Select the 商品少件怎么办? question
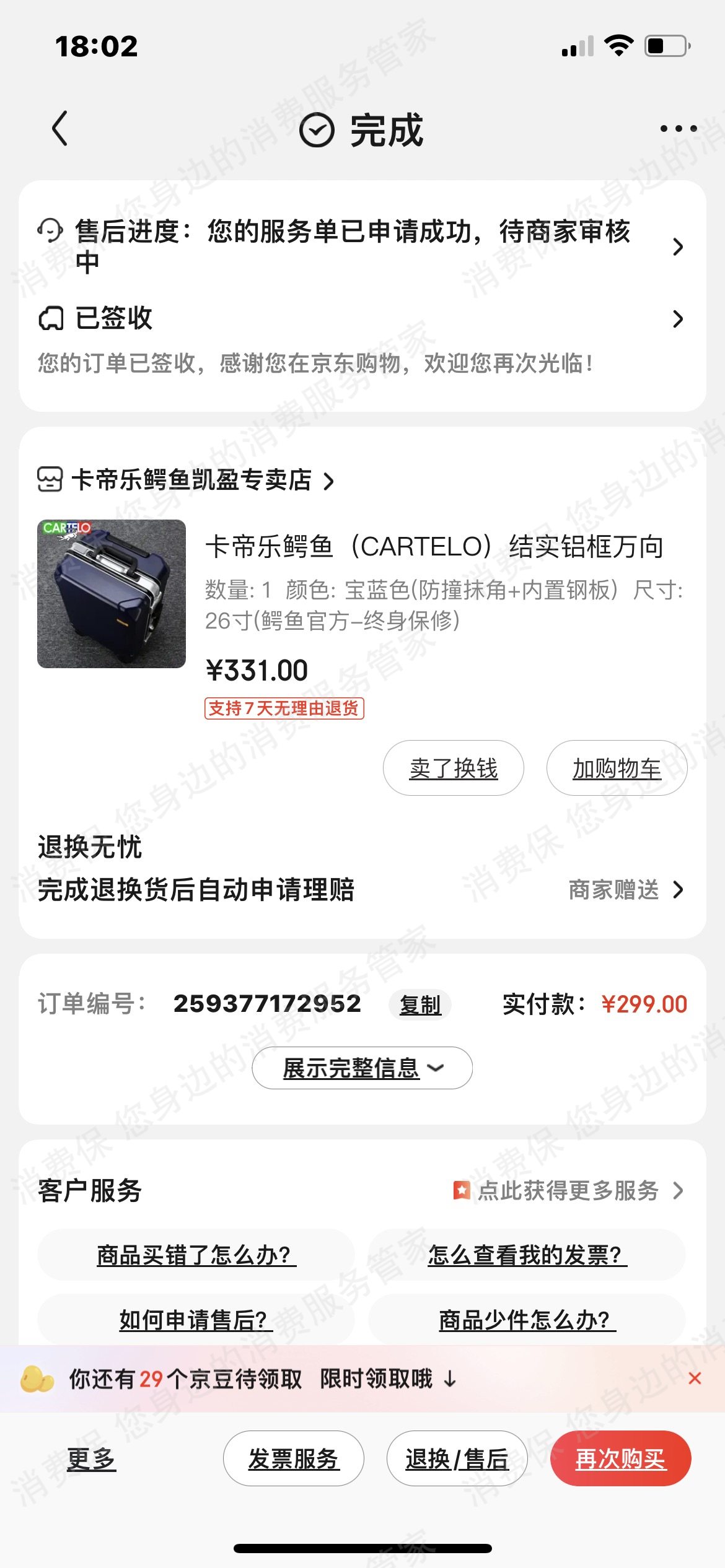The height and width of the screenshot is (1568, 725). [527, 1320]
